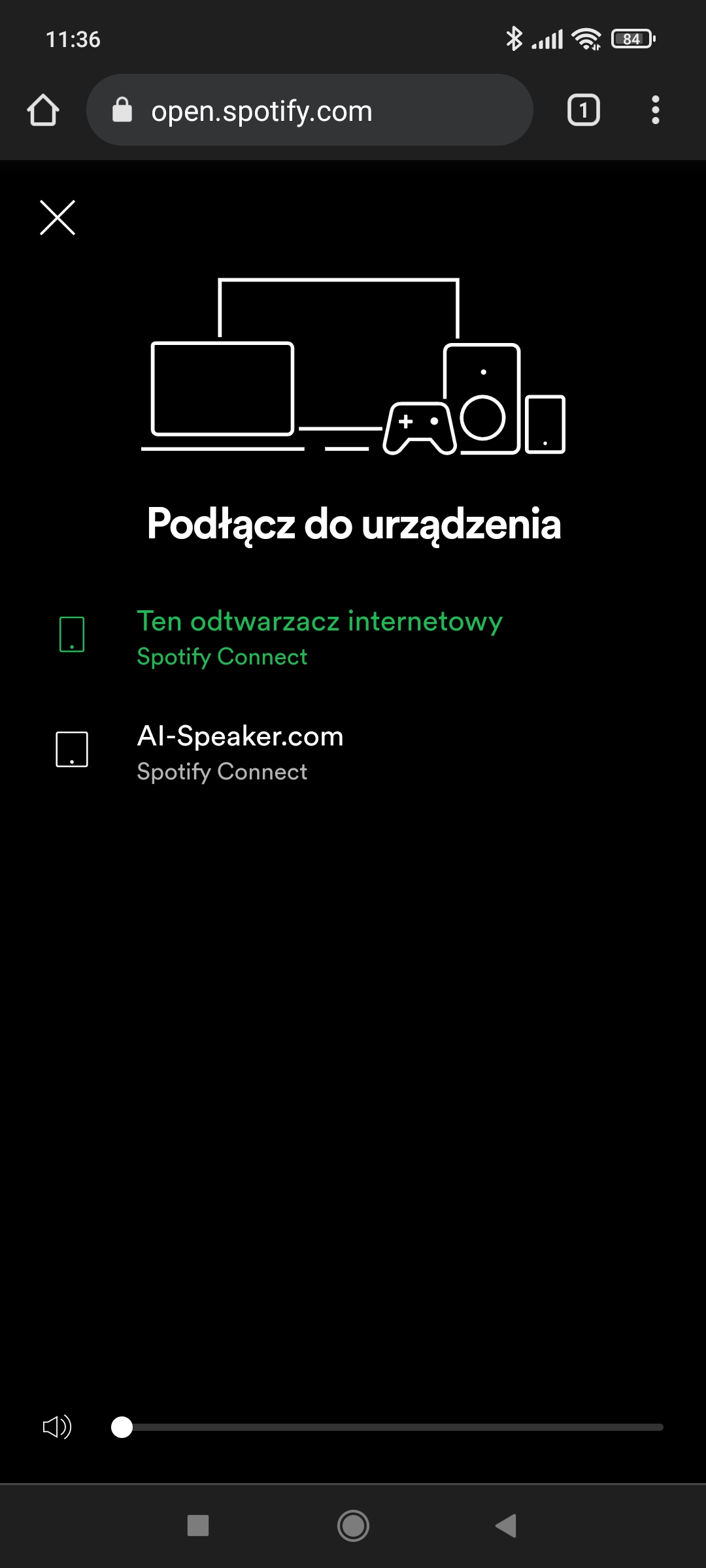
Task: Open the browser tab switcher
Action: (583, 110)
